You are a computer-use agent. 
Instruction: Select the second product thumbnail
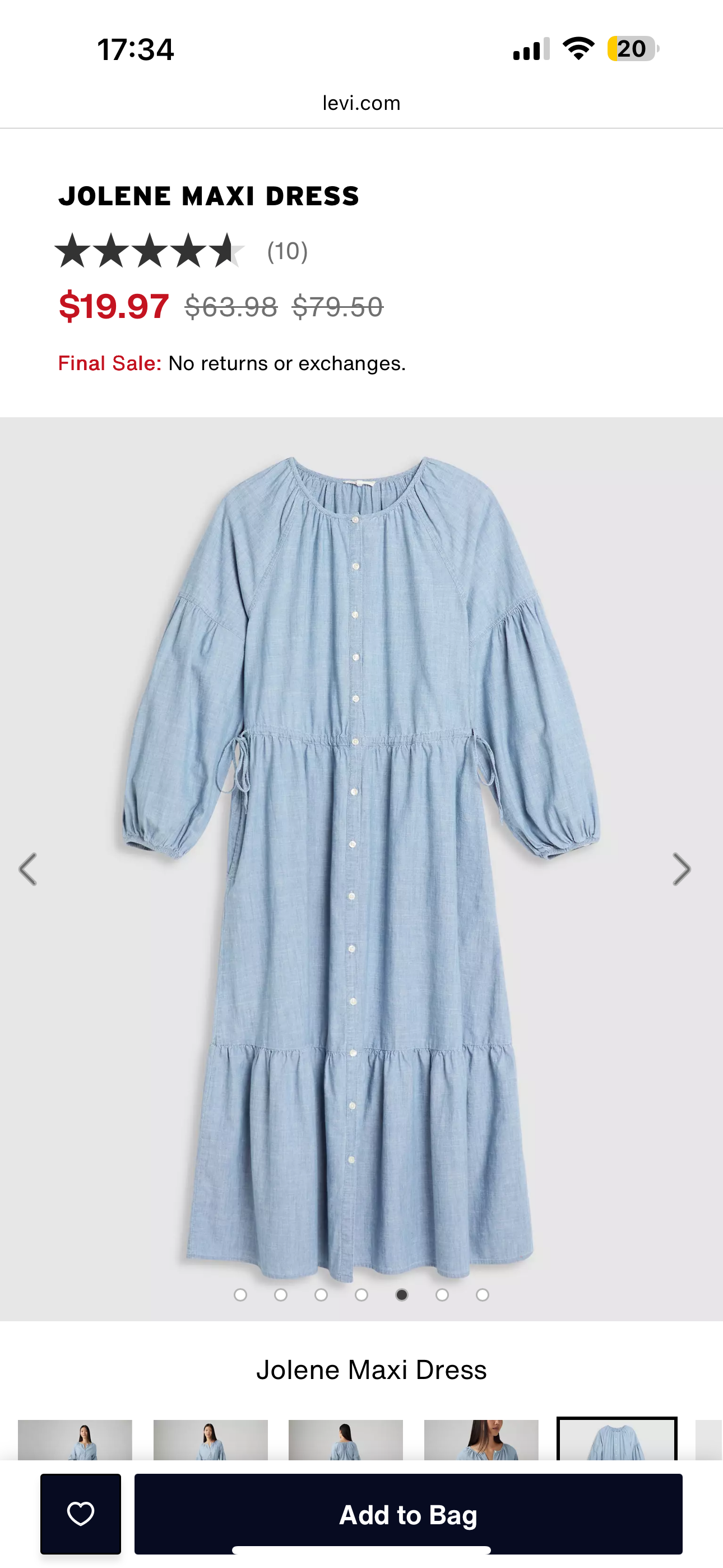point(211,1440)
